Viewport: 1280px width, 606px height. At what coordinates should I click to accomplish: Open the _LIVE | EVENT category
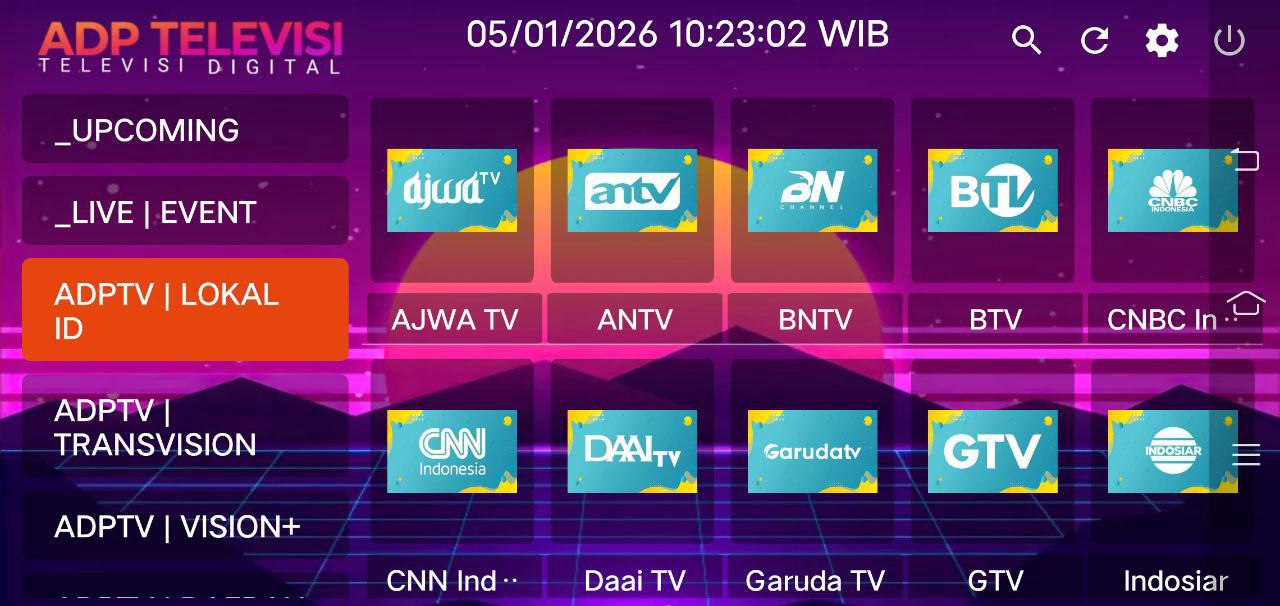tap(185, 212)
